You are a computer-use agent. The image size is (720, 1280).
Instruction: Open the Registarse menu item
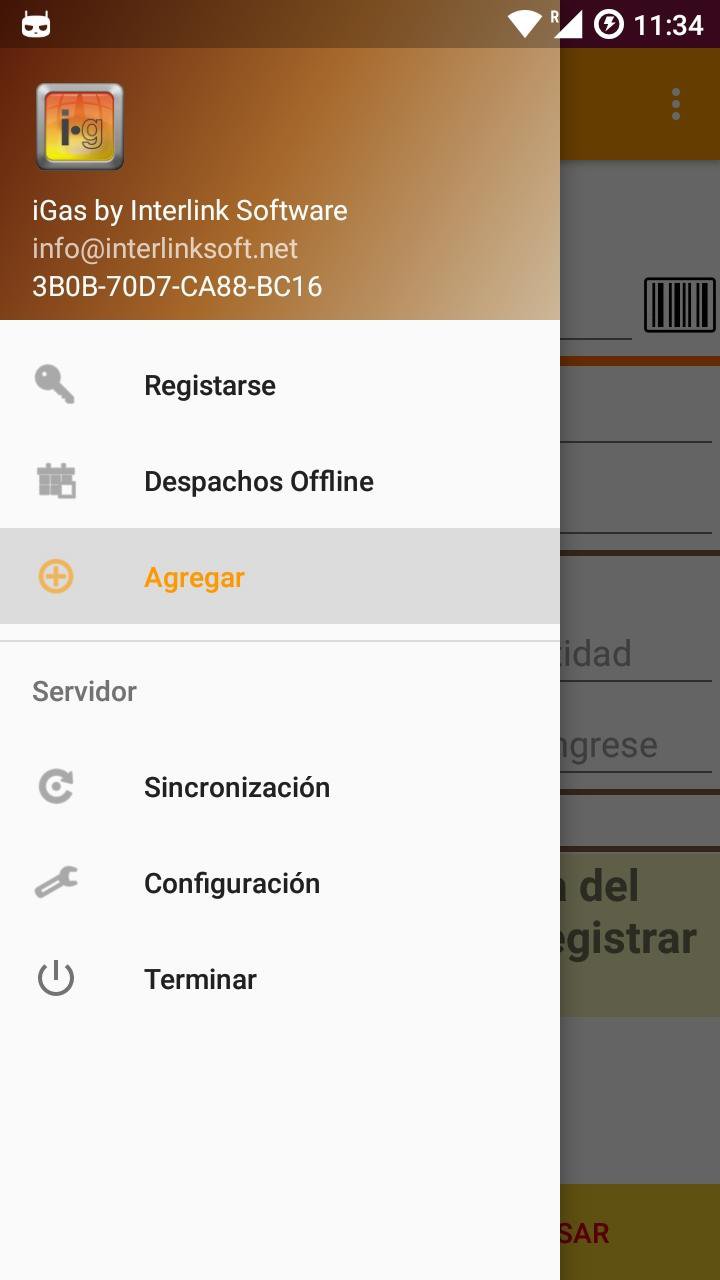280,385
